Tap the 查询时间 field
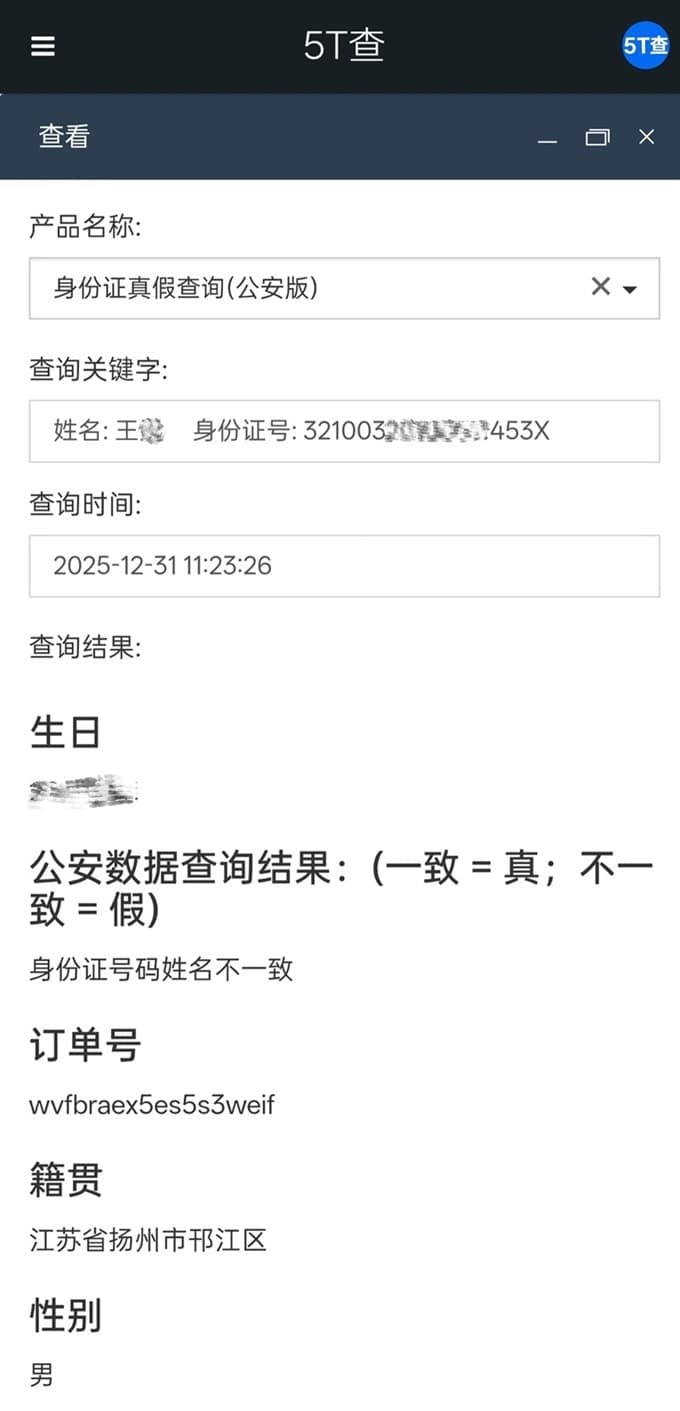Viewport: 680px width, 1411px height. pyautogui.click(x=344, y=566)
